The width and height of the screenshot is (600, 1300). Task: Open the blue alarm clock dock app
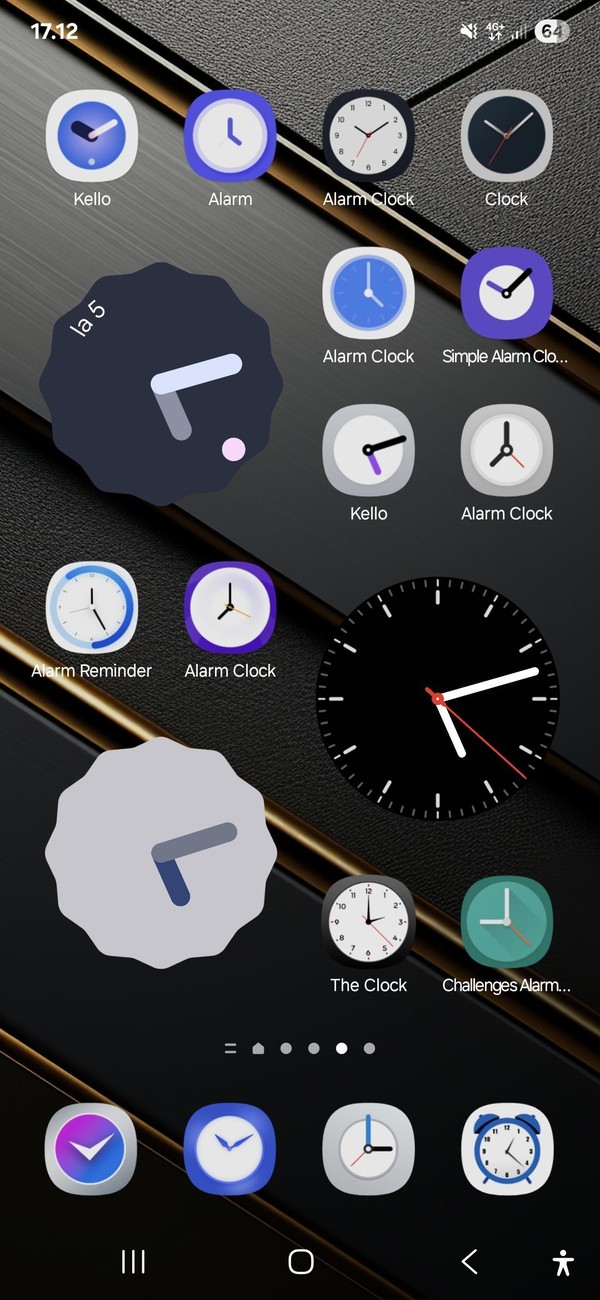pyautogui.click(x=506, y=1149)
